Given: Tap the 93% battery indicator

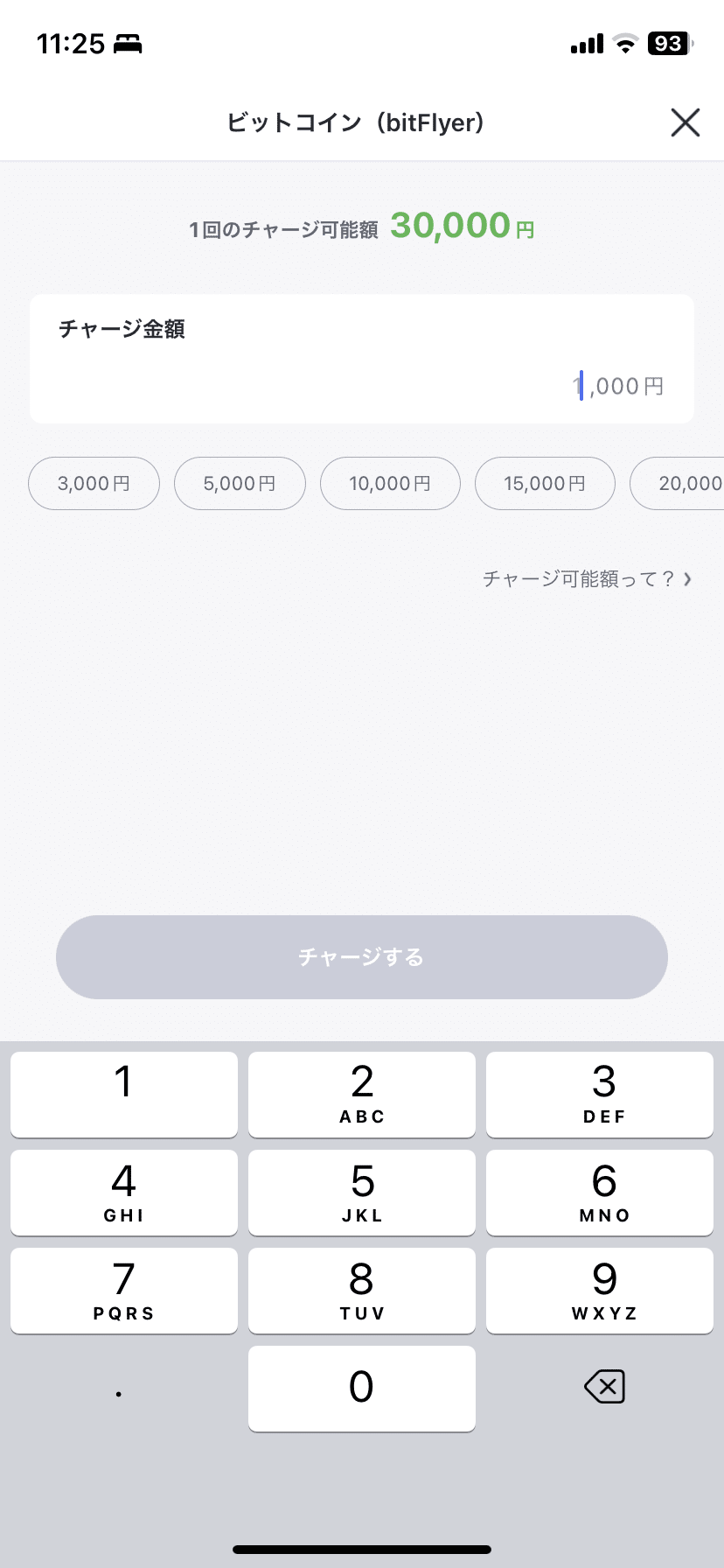Looking at the screenshot, I should (667, 44).
